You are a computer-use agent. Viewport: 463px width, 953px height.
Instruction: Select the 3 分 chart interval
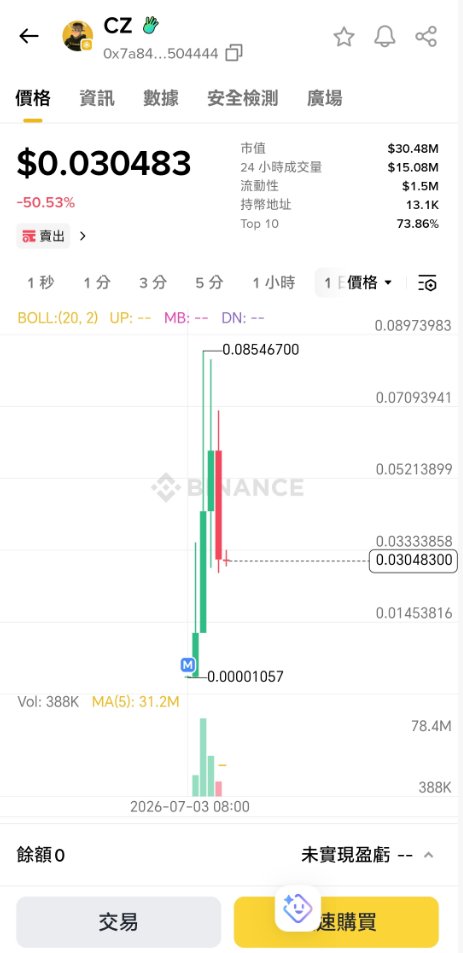[x=153, y=283]
